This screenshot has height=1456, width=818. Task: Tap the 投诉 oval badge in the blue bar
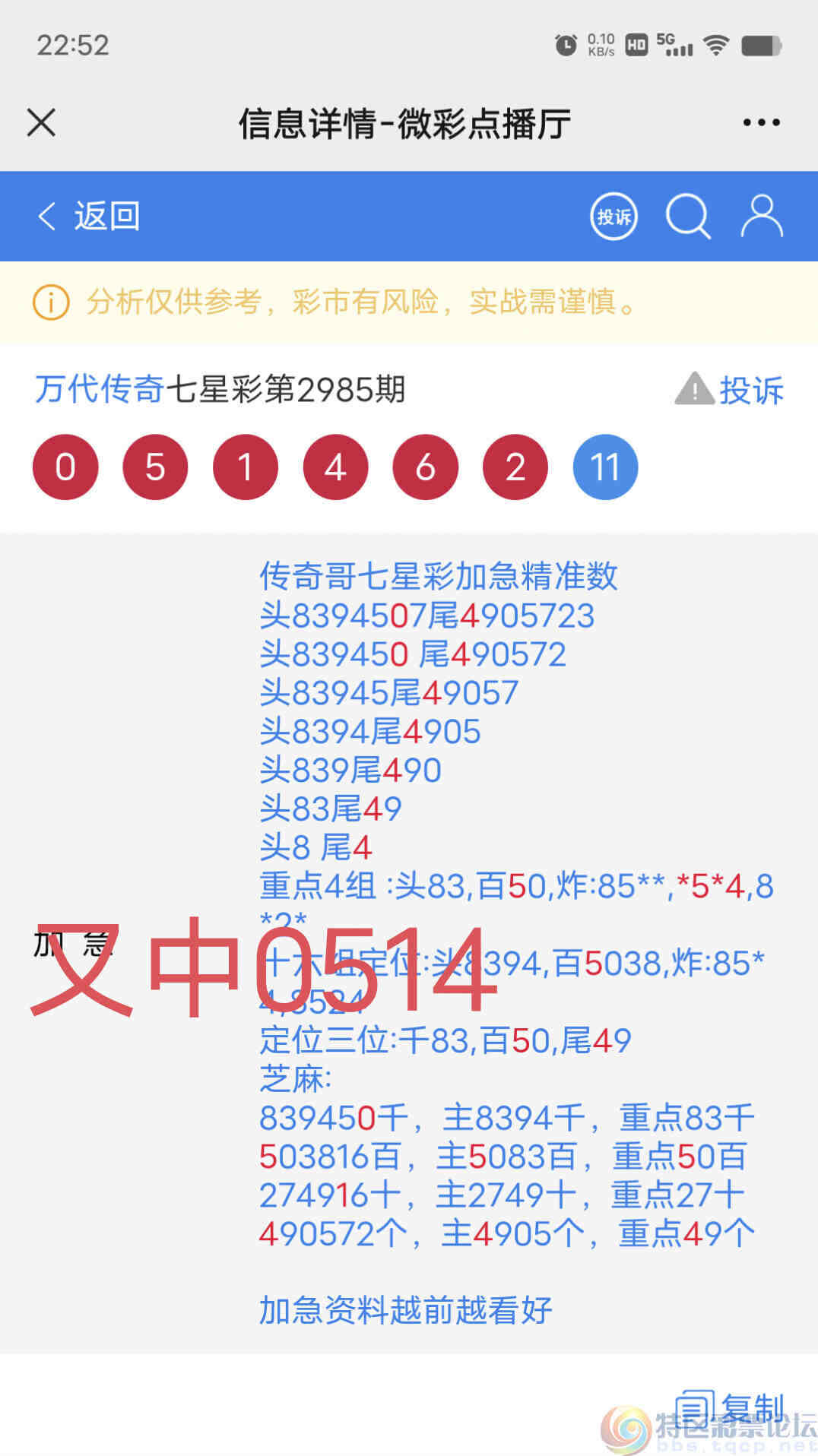coord(614,216)
